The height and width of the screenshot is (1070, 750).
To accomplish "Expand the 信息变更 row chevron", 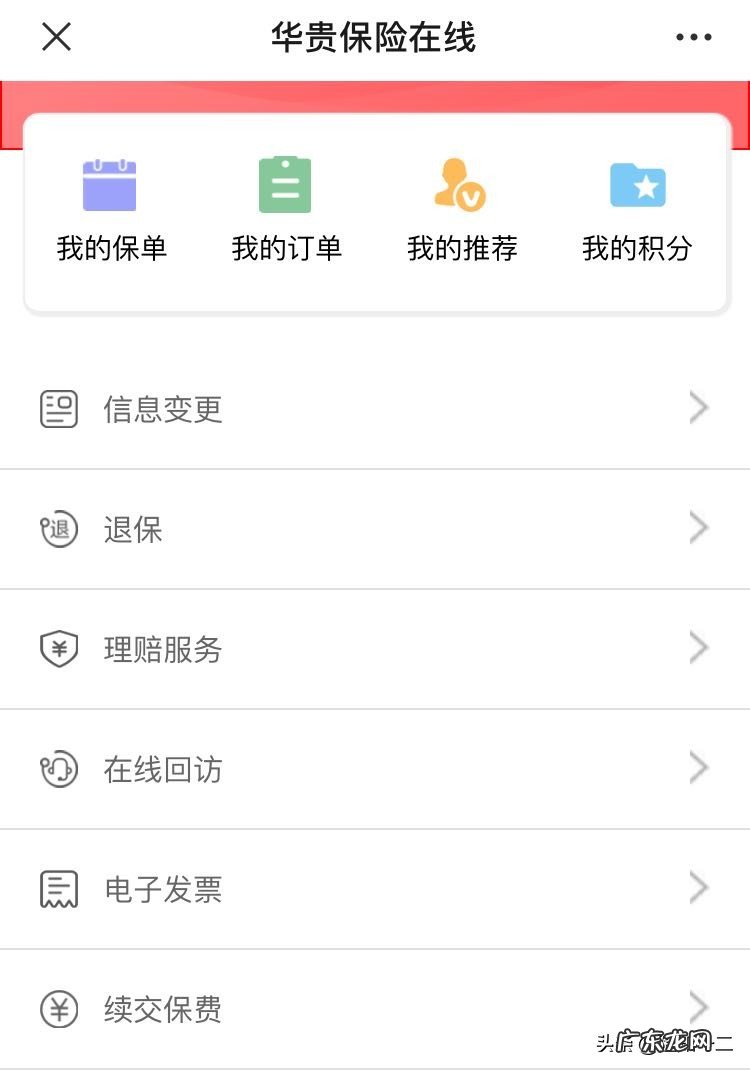I will click(x=698, y=408).
